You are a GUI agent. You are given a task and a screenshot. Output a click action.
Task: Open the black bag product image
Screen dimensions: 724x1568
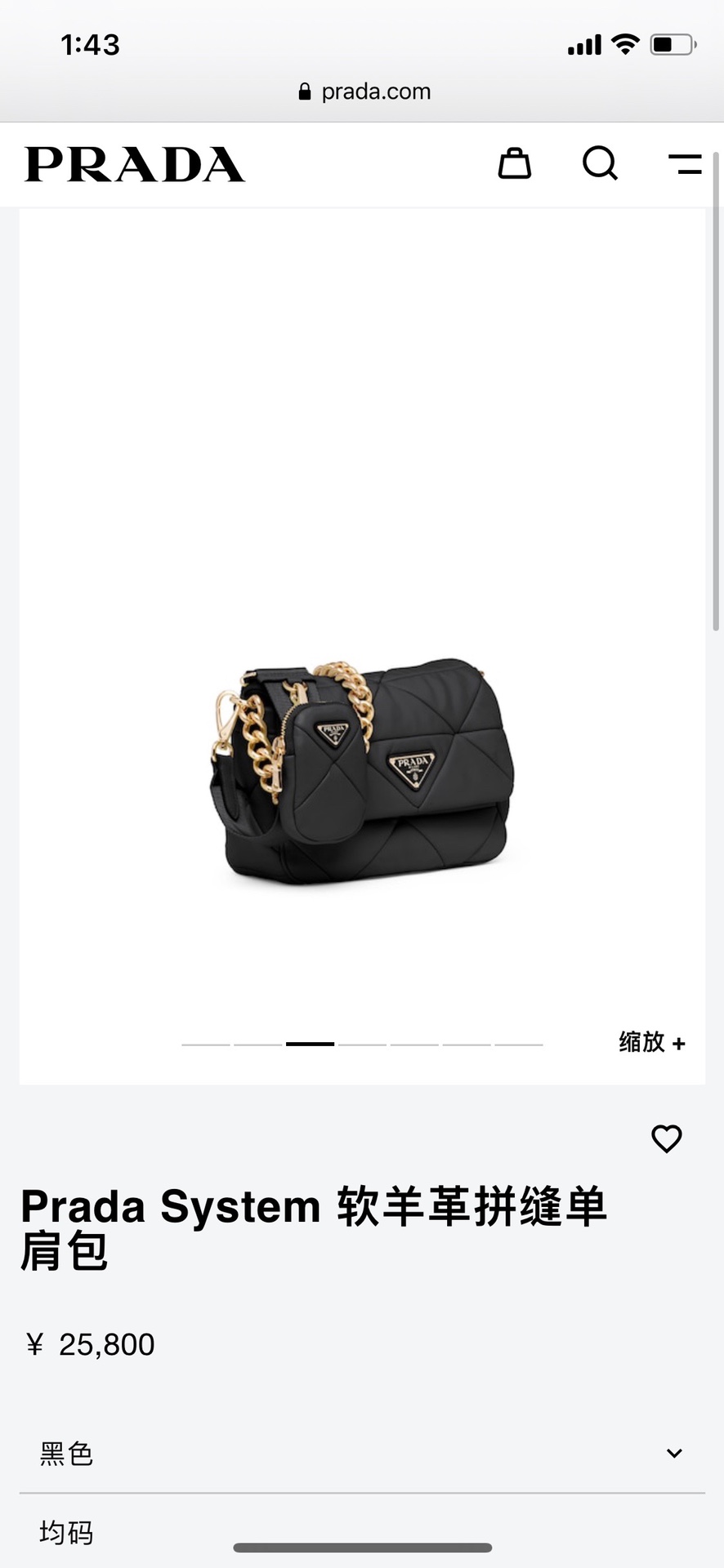361,772
